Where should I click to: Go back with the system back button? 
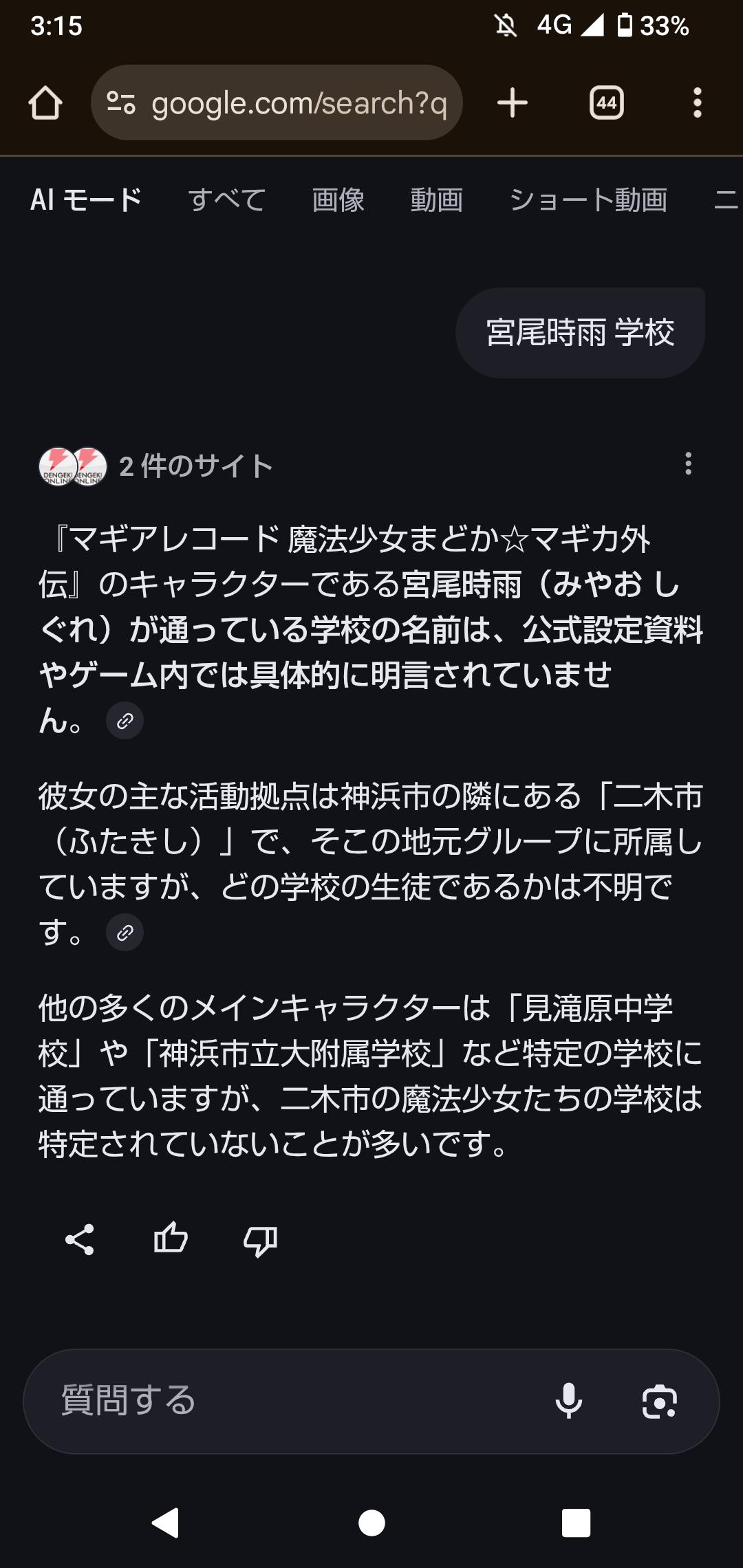[x=166, y=1523]
